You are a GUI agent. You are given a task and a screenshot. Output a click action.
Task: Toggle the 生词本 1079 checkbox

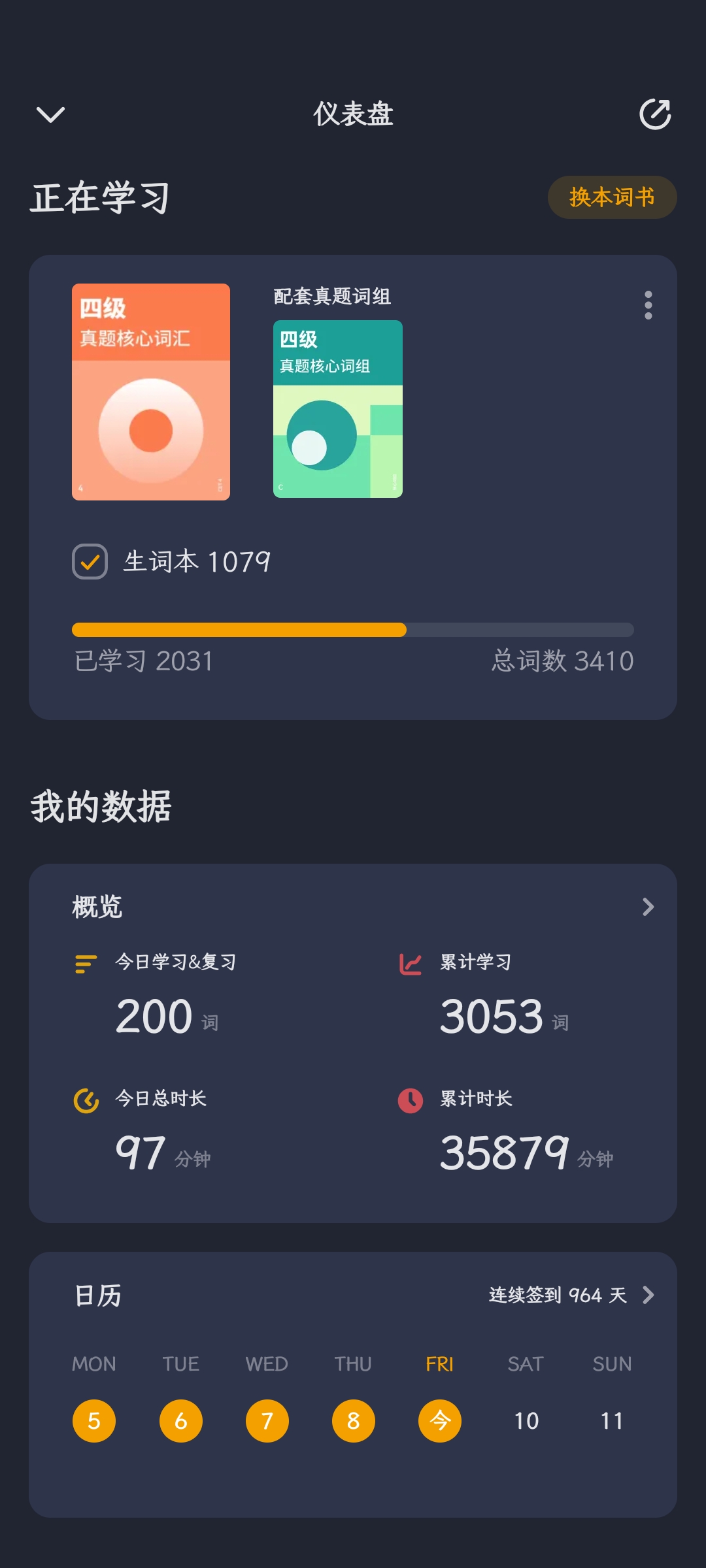pos(90,562)
